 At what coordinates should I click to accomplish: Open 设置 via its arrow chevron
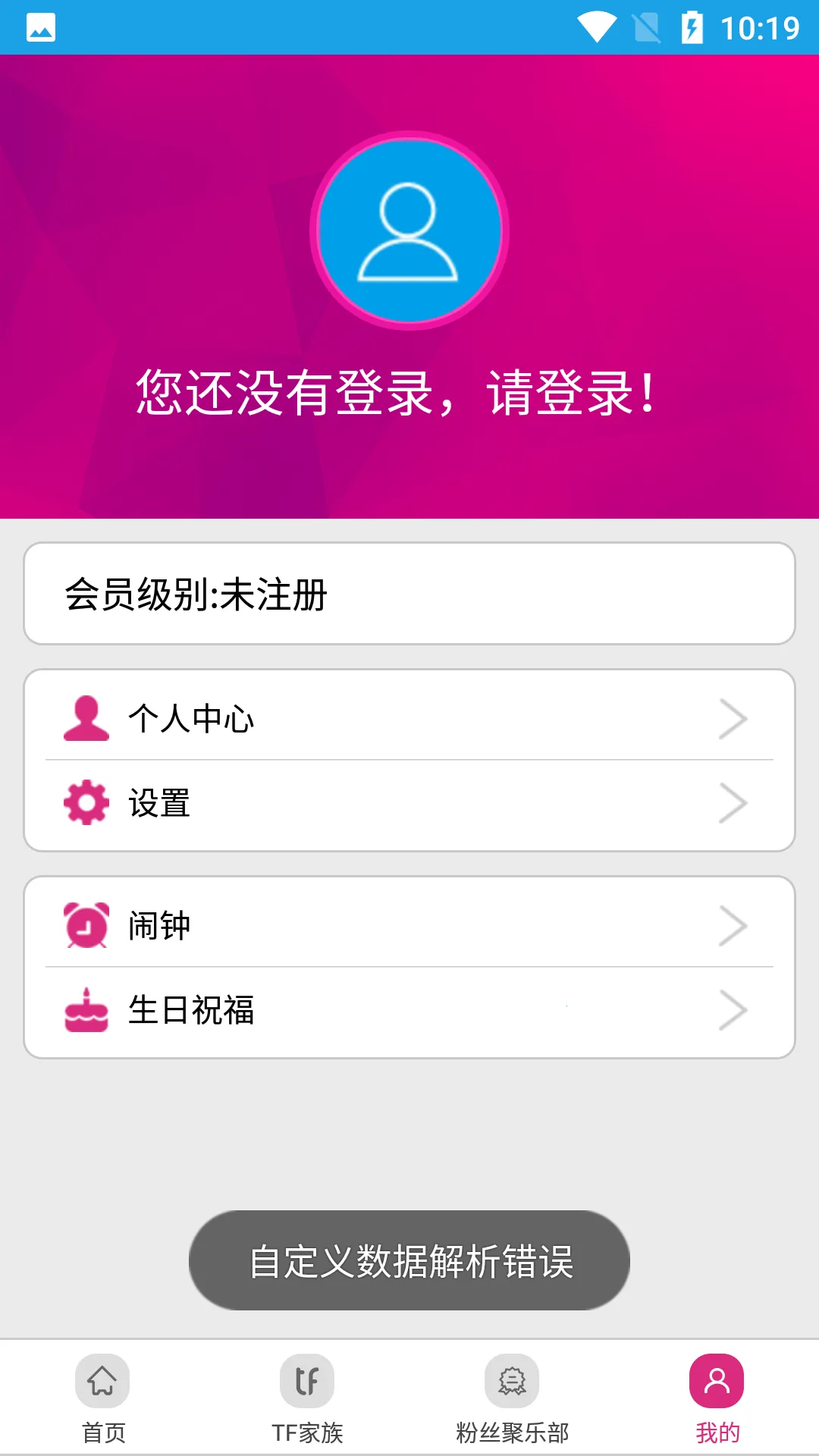tap(733, 803)
